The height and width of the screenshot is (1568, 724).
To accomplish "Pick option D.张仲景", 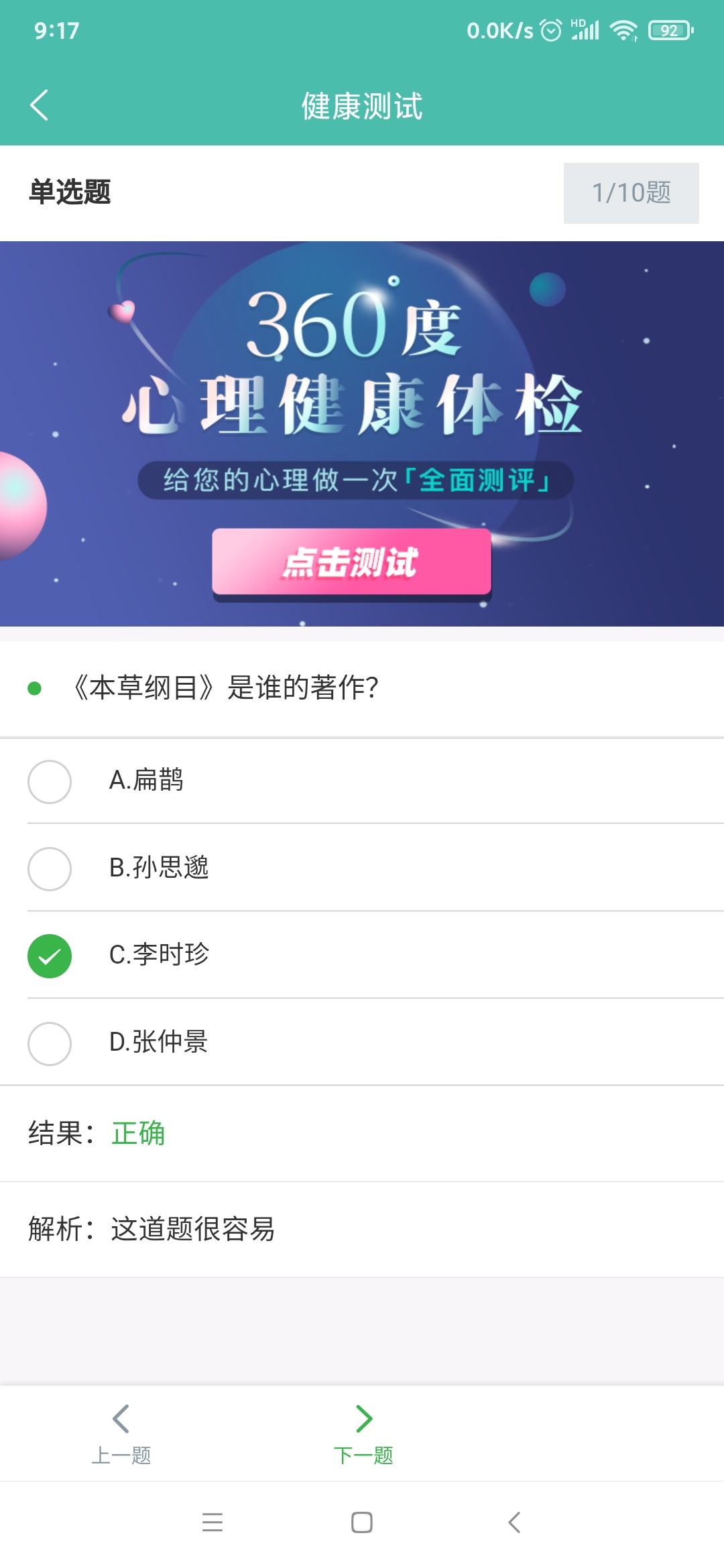I will click(x=50, y=1043).
